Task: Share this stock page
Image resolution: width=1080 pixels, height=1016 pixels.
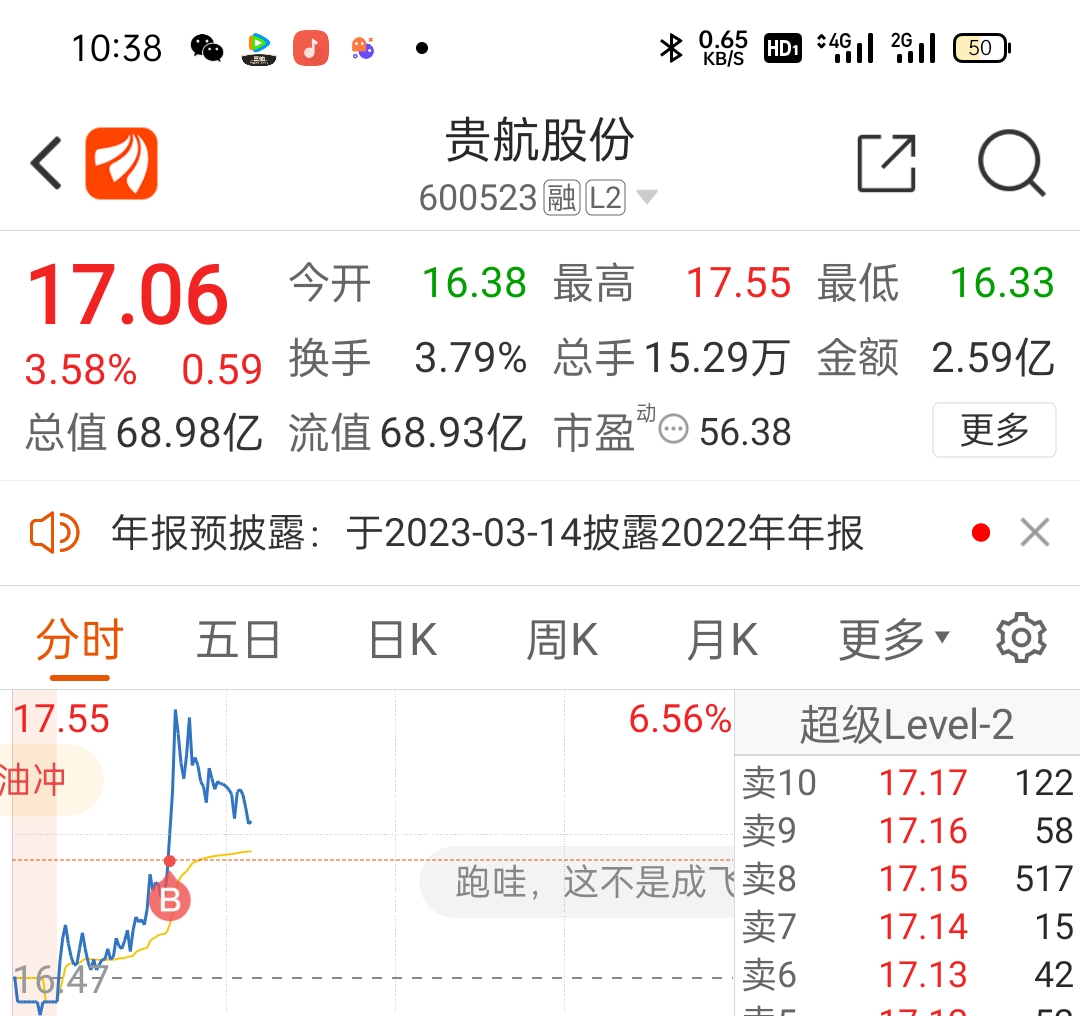Action: (886, 164)
